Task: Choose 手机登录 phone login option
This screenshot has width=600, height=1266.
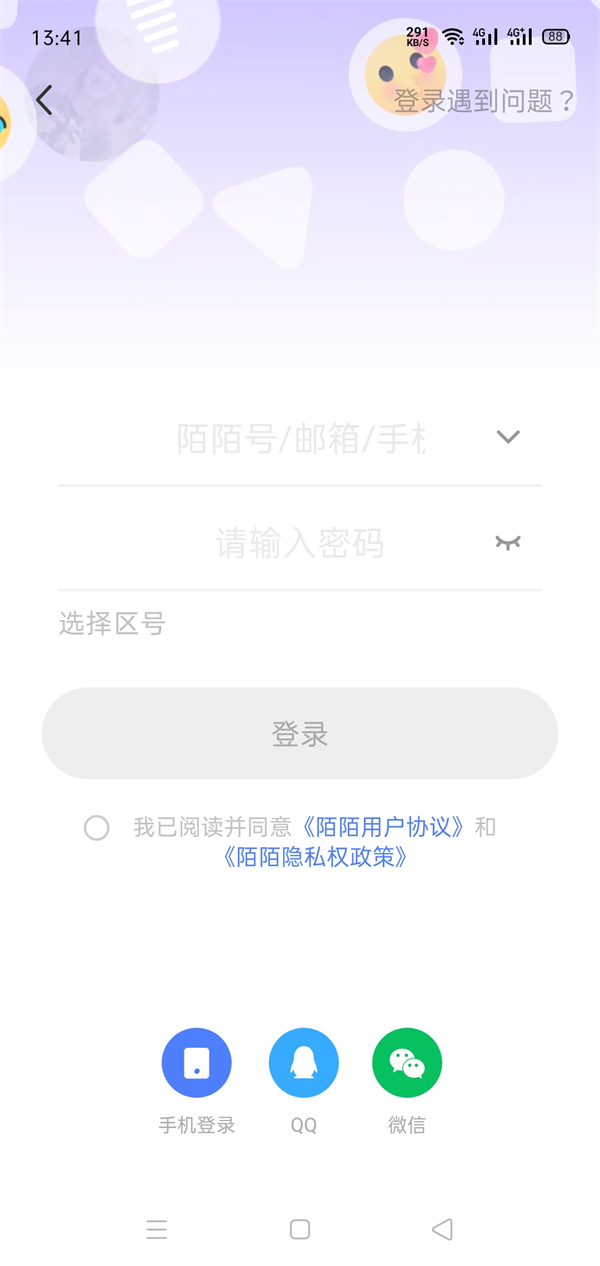Action: (197, 1063)
